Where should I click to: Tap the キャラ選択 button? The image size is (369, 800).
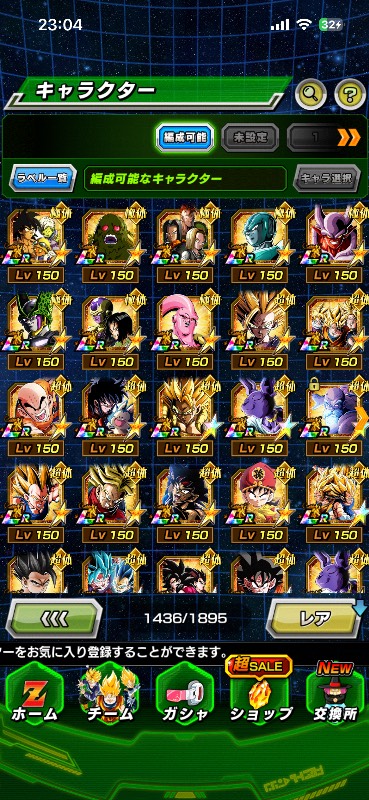click(327, 179)
